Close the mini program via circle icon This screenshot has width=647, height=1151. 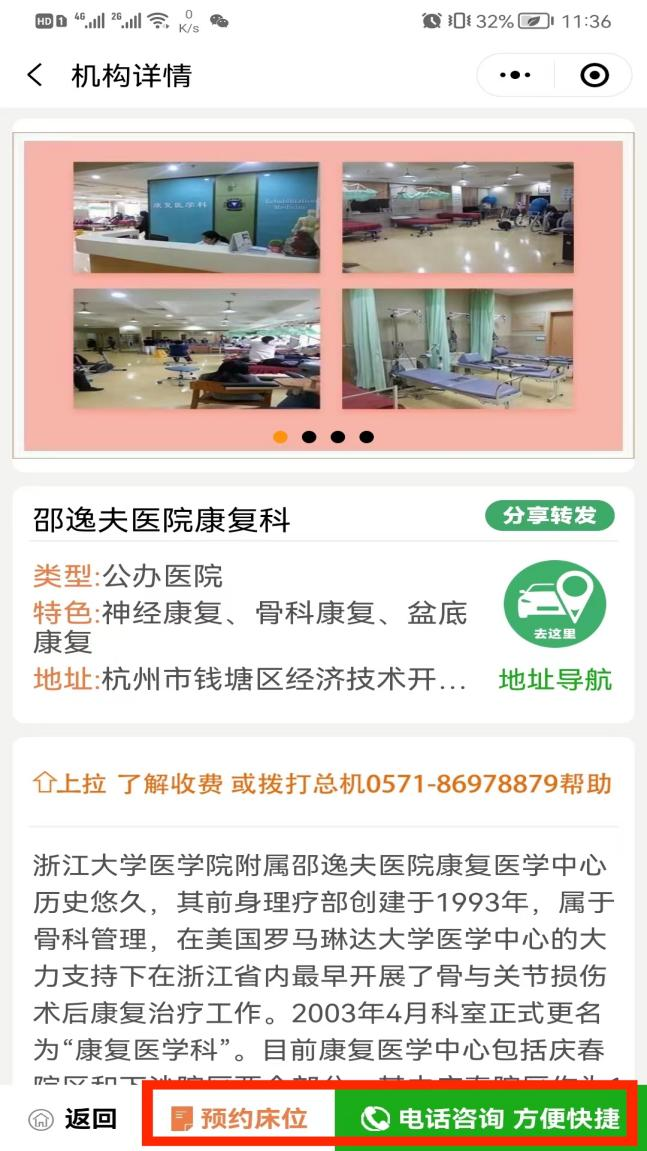point(594,75)
